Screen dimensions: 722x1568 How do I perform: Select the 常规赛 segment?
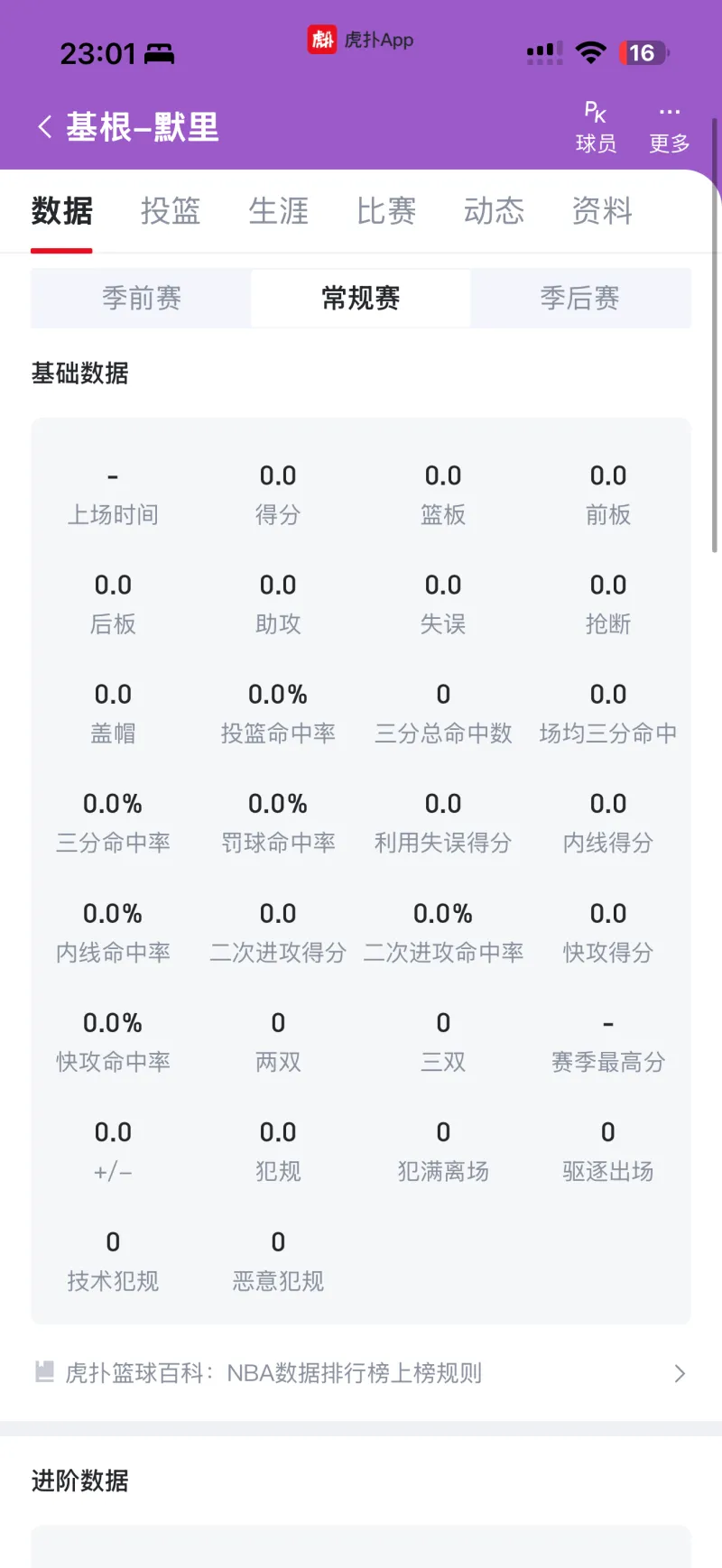pyautogui.click(x=361, y=298)
